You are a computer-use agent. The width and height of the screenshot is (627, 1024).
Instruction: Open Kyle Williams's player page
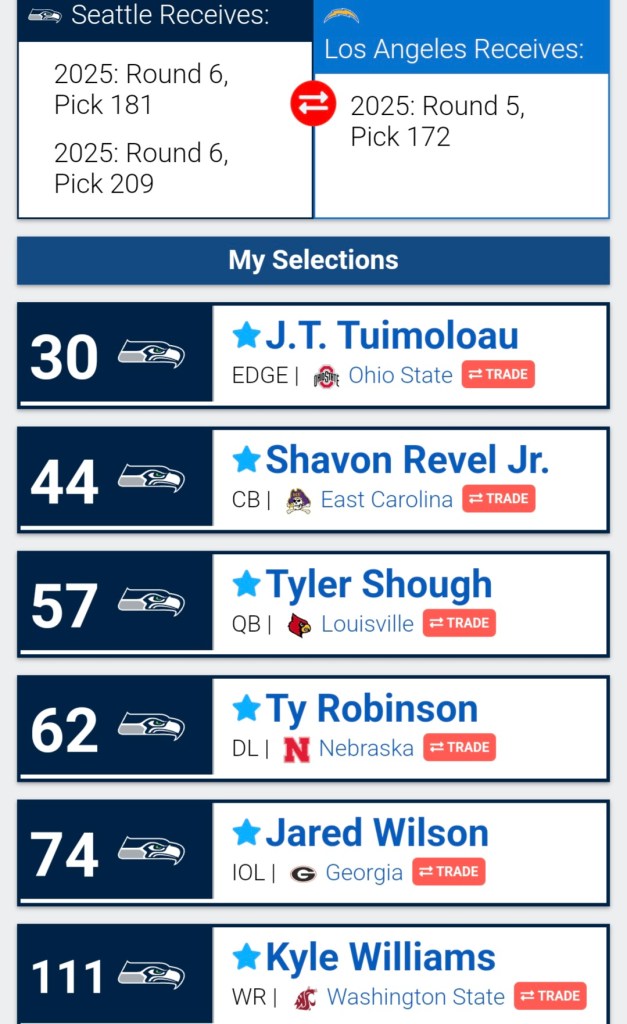(x=380, y=957)
